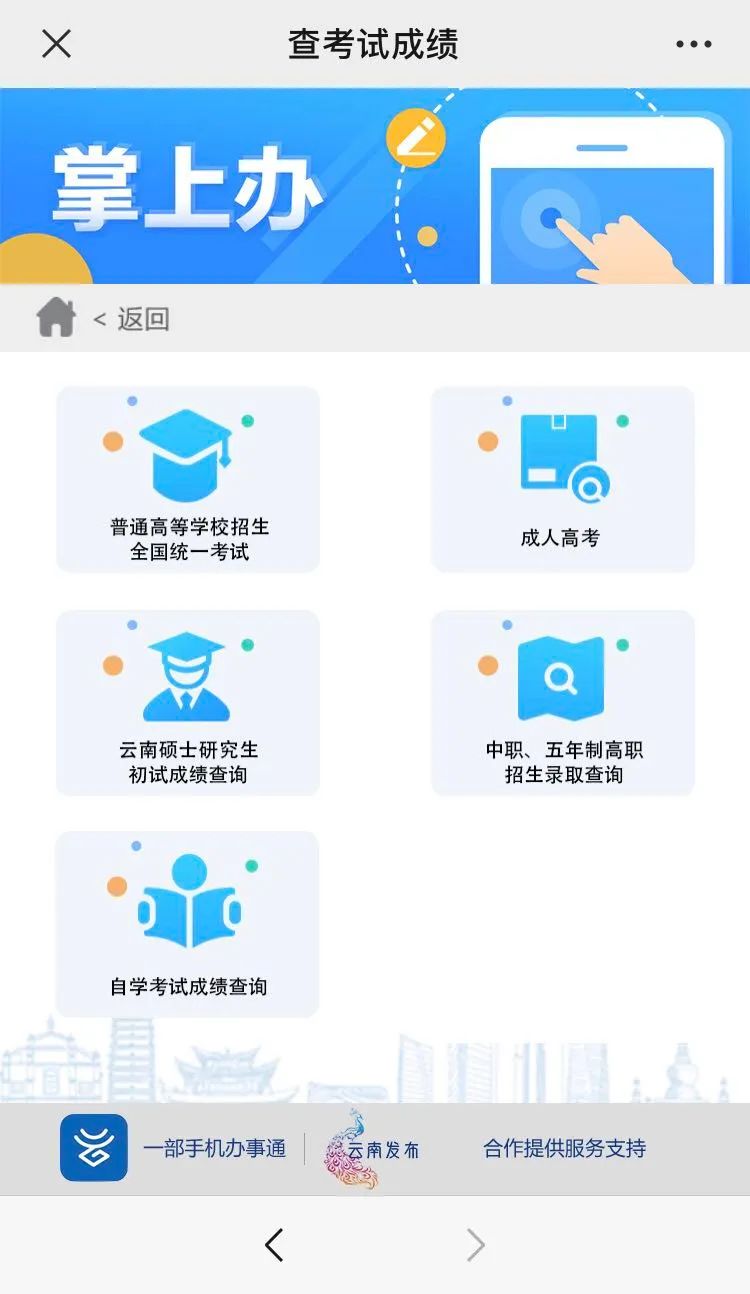
Task: Tap the home icon
Action: coord(56,319)
